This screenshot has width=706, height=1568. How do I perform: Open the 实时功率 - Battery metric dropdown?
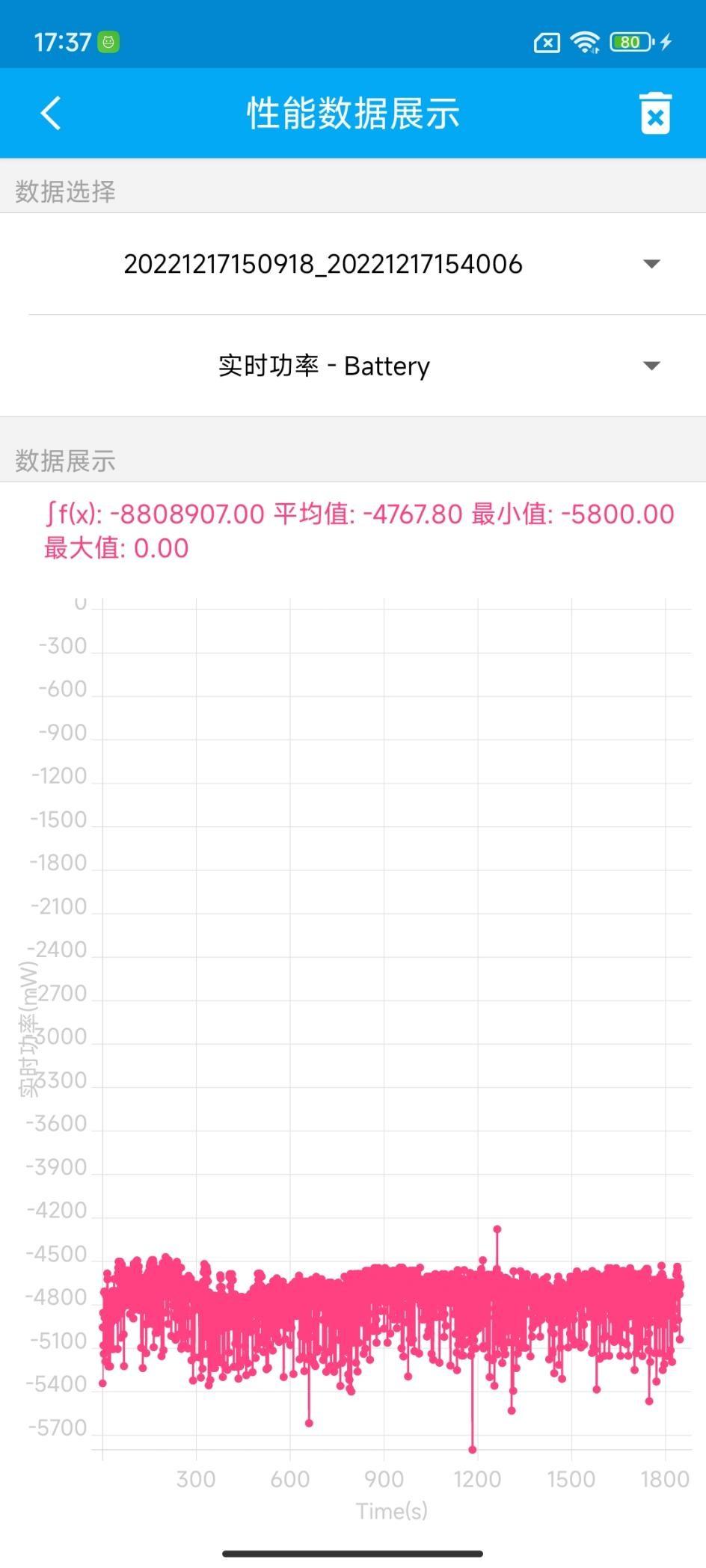click(x=322, y=366)
